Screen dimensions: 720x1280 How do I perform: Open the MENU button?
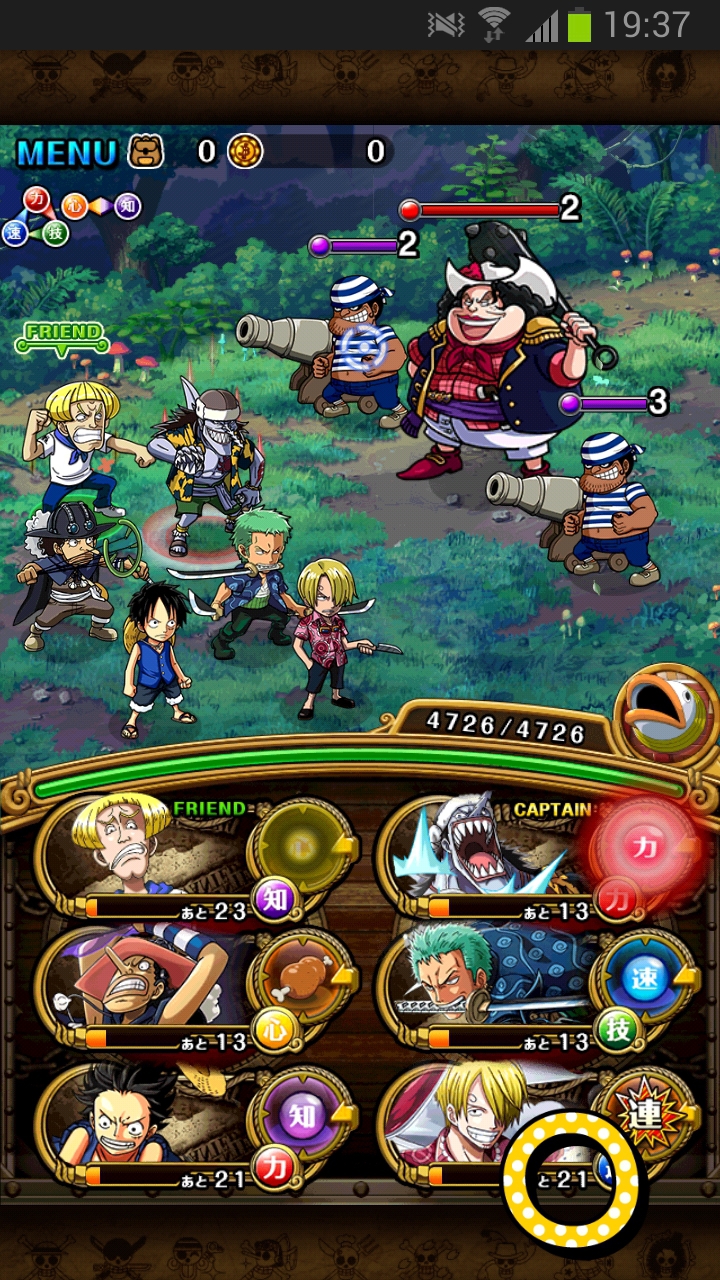click(66, 152)
